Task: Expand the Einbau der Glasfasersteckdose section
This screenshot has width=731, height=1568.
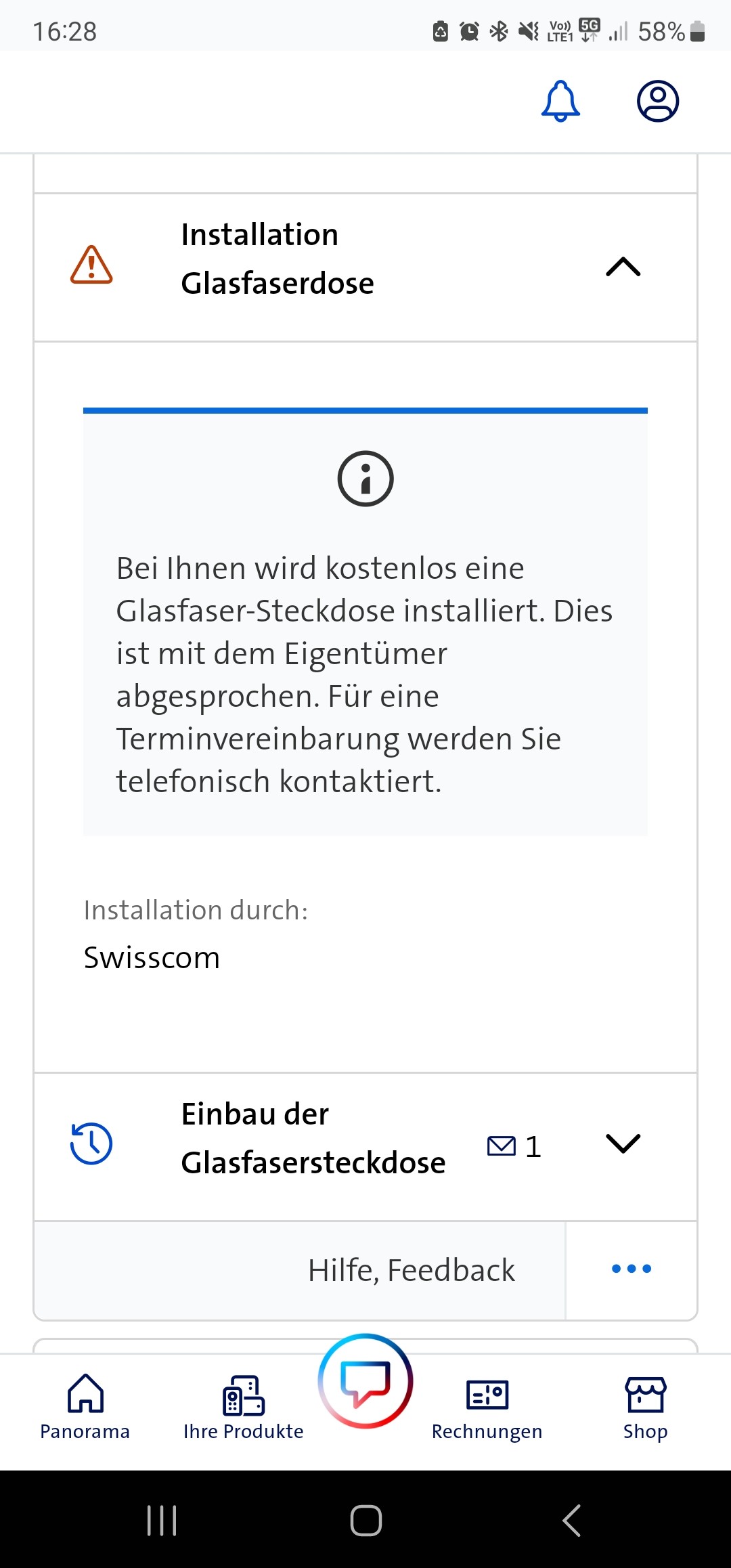Action: 623,1145
